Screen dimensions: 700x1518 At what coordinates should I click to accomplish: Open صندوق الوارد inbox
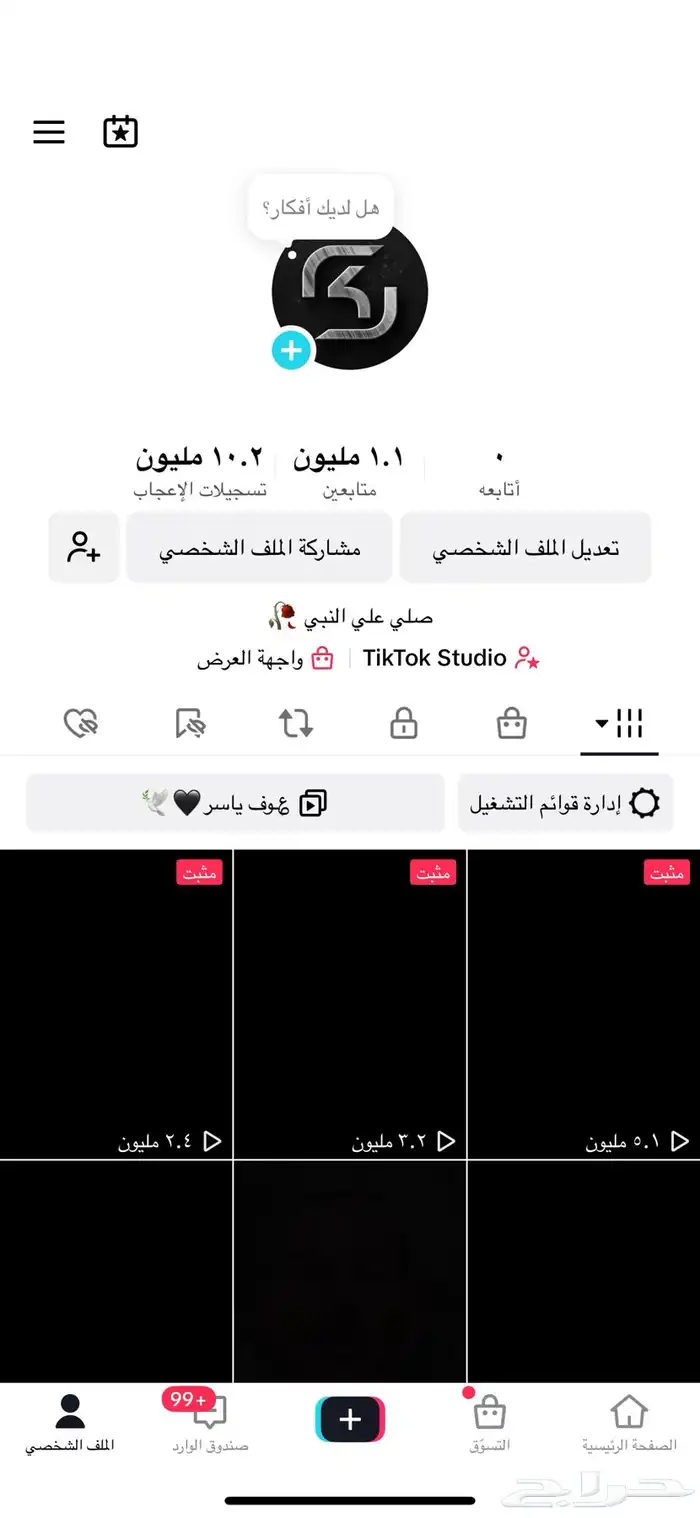click(x=209, y=1423)
